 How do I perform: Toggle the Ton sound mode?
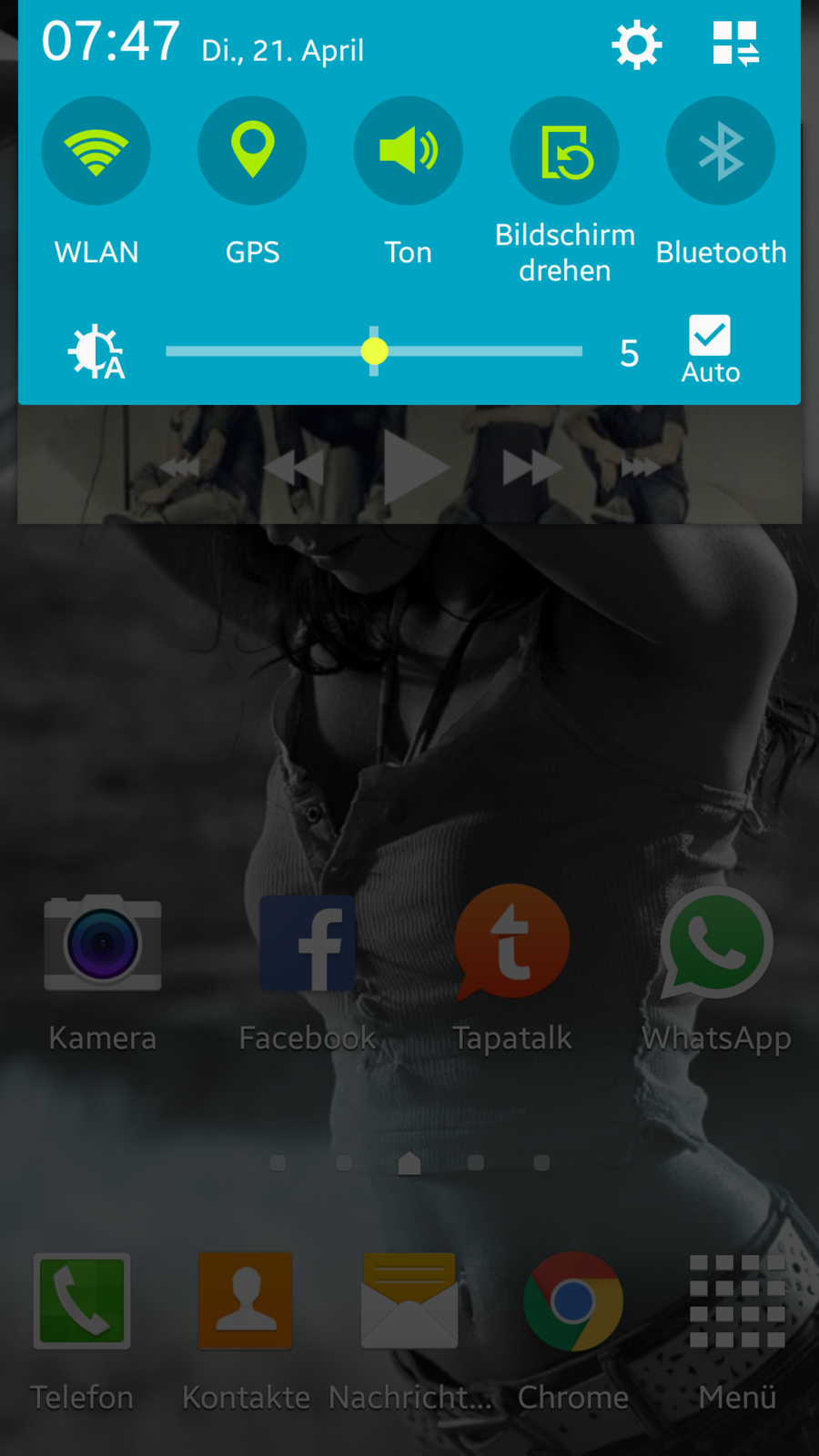point(408,151)
